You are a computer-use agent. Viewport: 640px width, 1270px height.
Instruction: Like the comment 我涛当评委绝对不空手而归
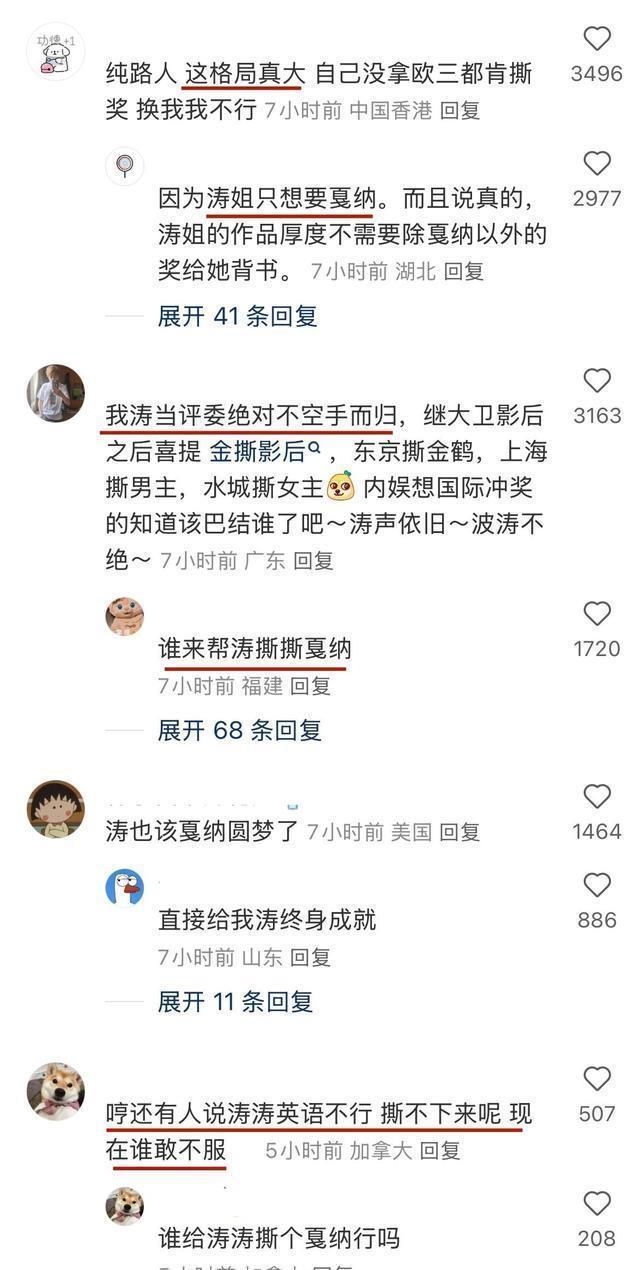[597, 381]
